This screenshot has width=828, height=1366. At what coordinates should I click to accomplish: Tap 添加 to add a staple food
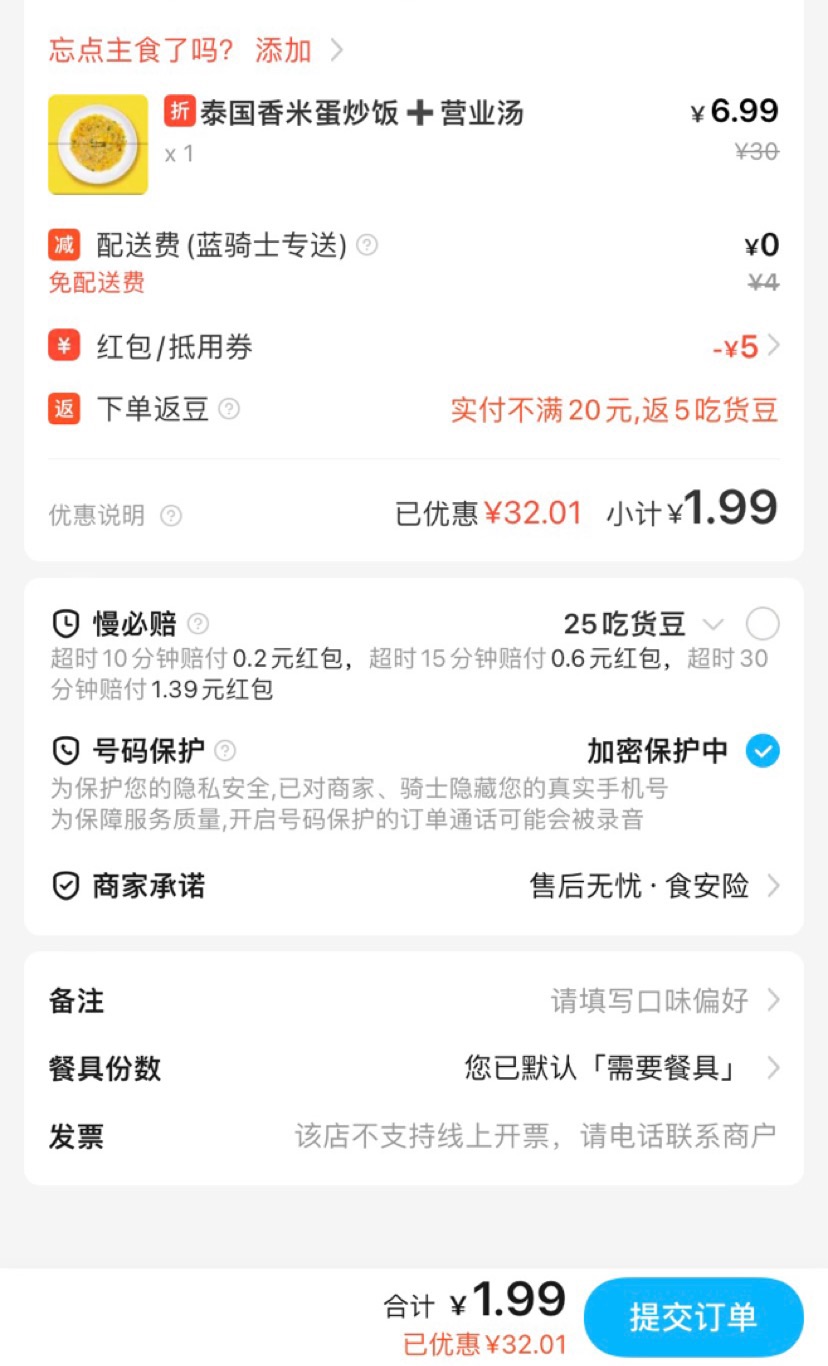(285, 50)
